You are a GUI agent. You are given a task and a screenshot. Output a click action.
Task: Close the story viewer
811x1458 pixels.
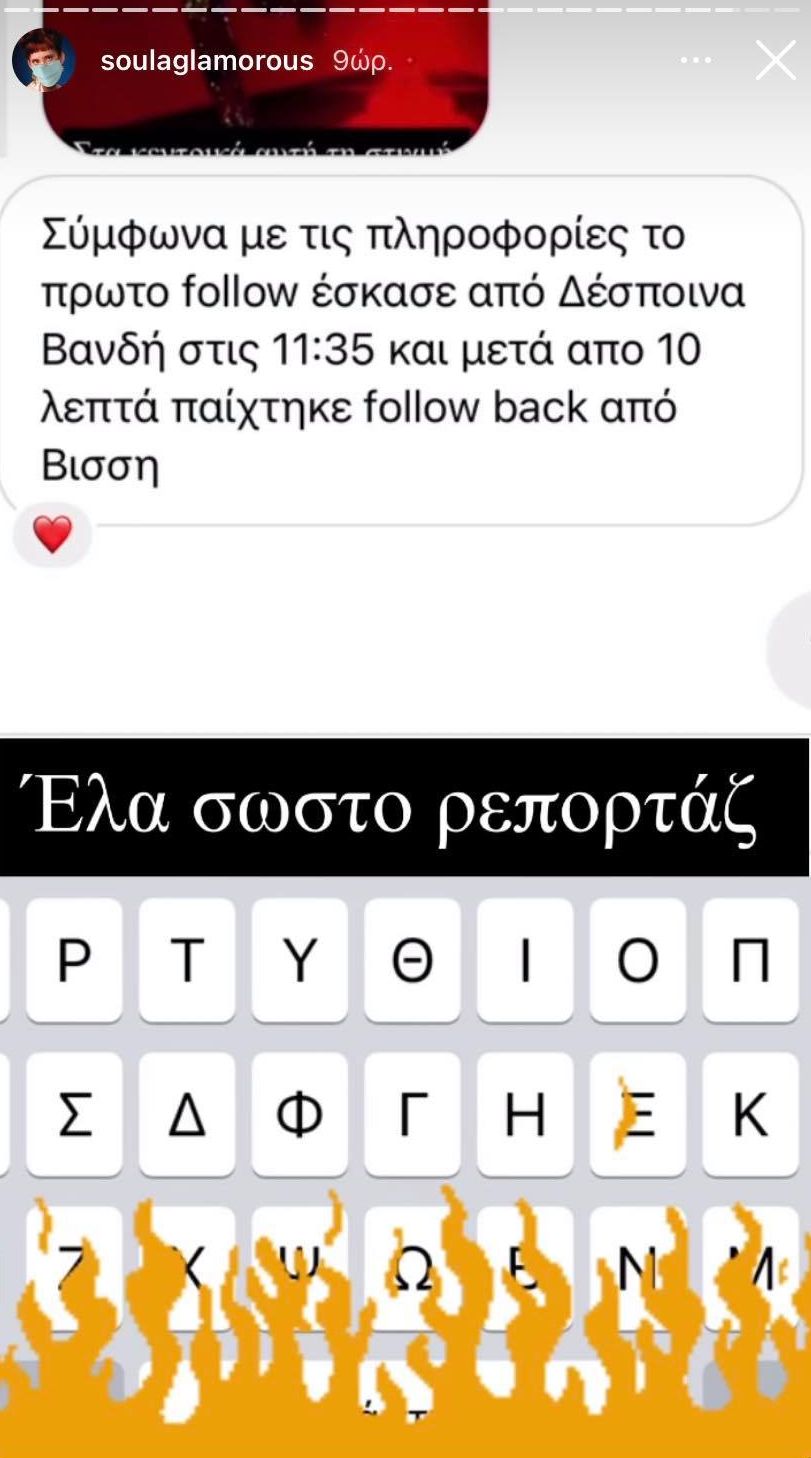[775, 61]
